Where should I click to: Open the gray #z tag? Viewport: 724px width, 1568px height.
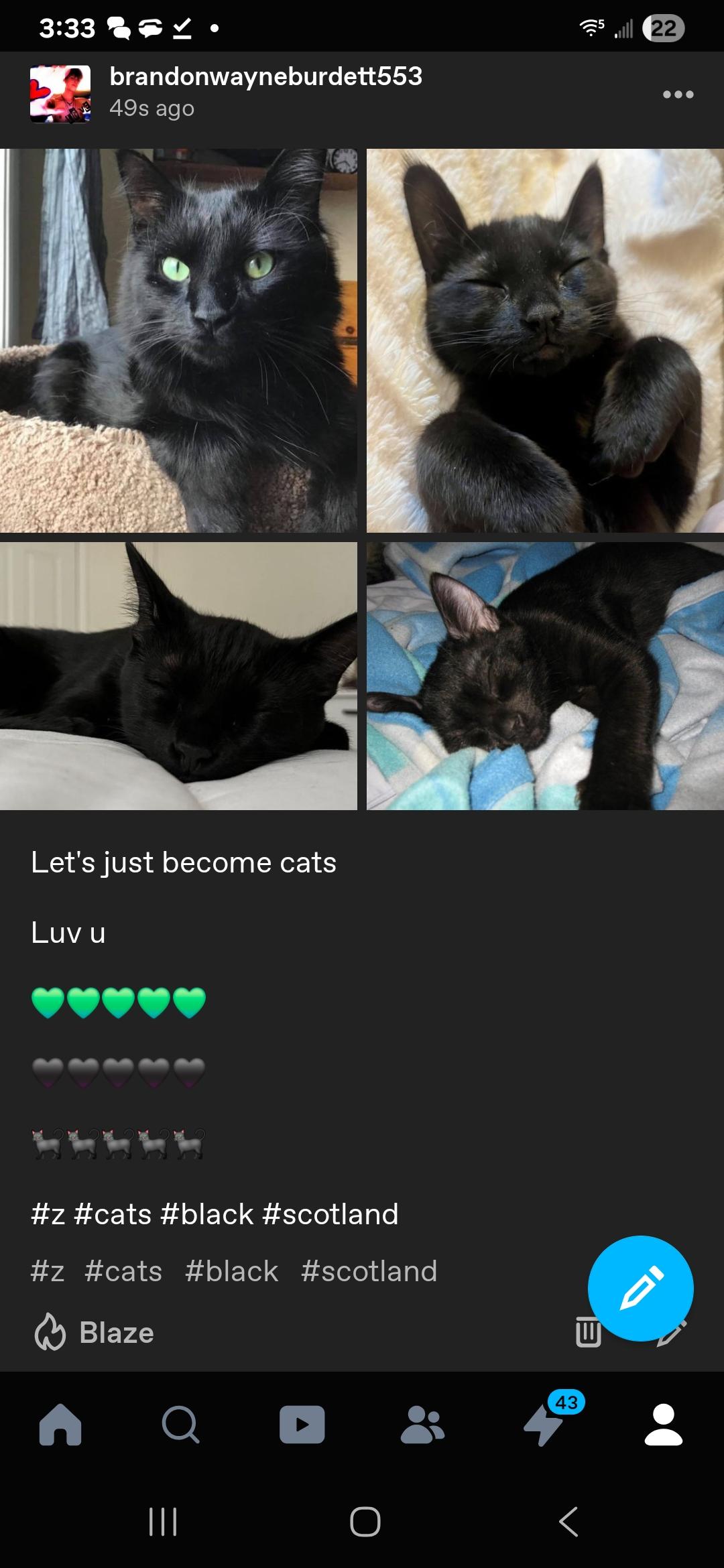48,1271
